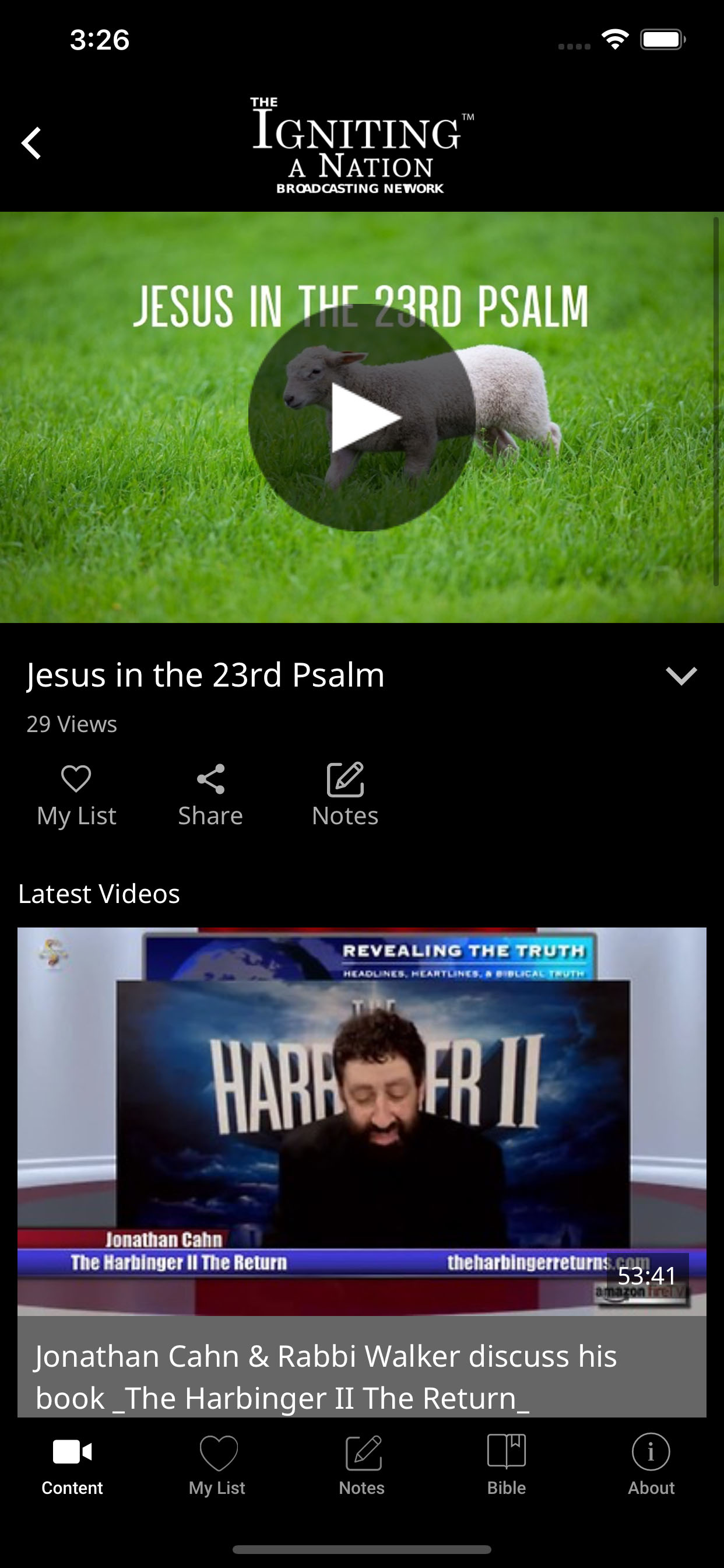This screenshot has width=724, height=1568.
Task: Play the Jesus in the 23rd Psalm video
Action: tap(362, 418)
